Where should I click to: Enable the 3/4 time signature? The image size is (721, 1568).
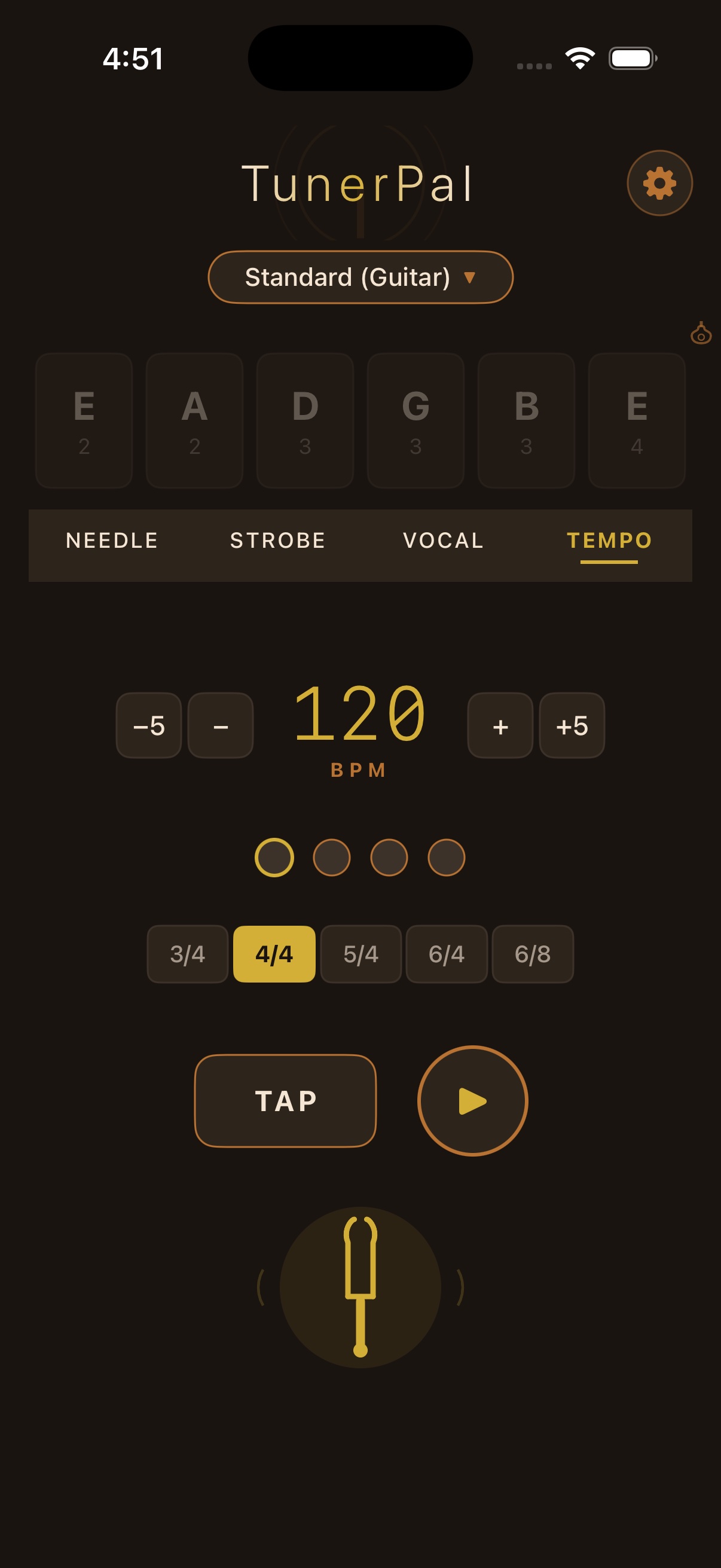click(187, 954)
